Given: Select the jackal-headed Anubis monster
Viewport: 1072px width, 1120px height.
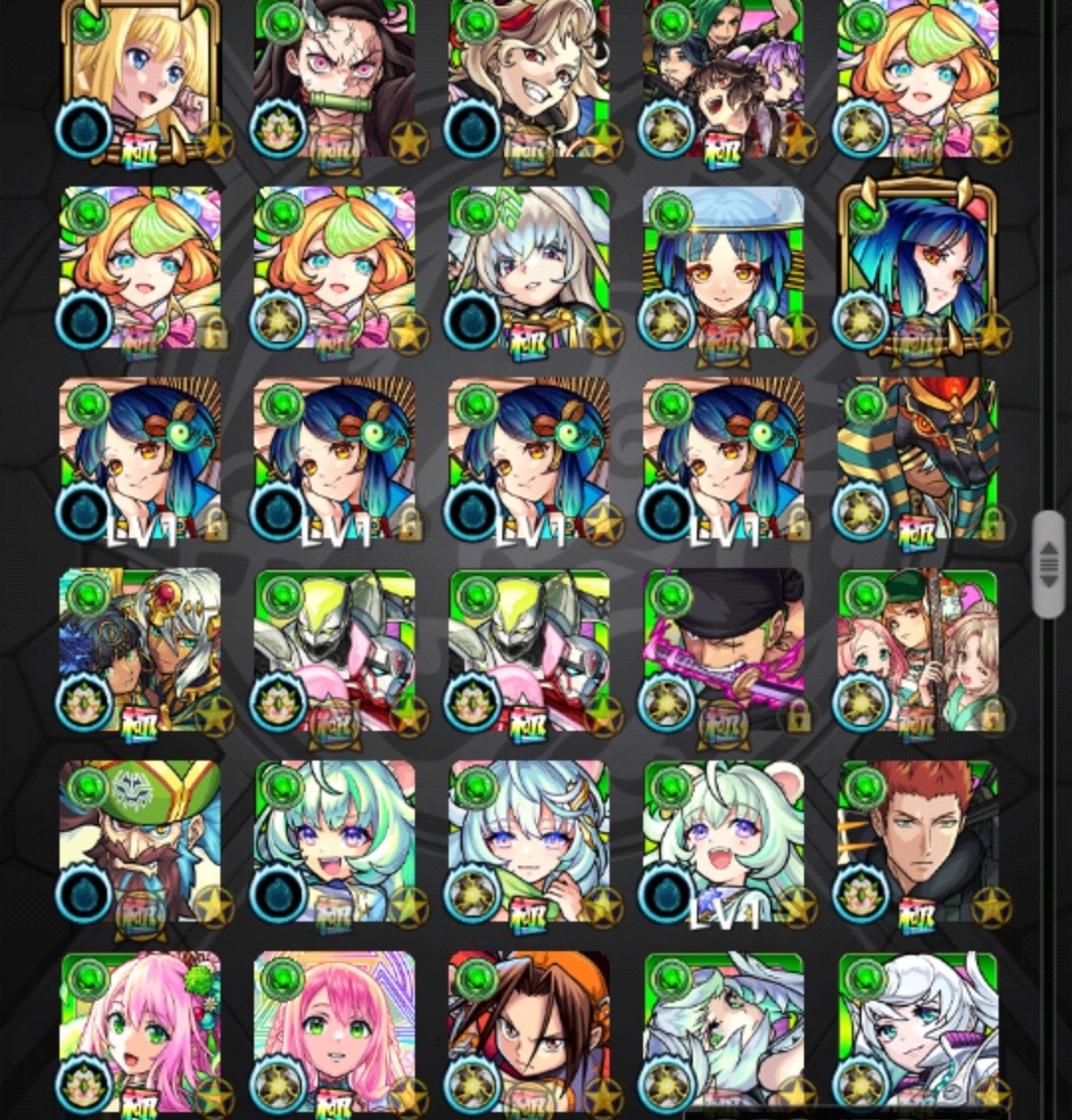Looking at the screenshot, I should point(918,459).
